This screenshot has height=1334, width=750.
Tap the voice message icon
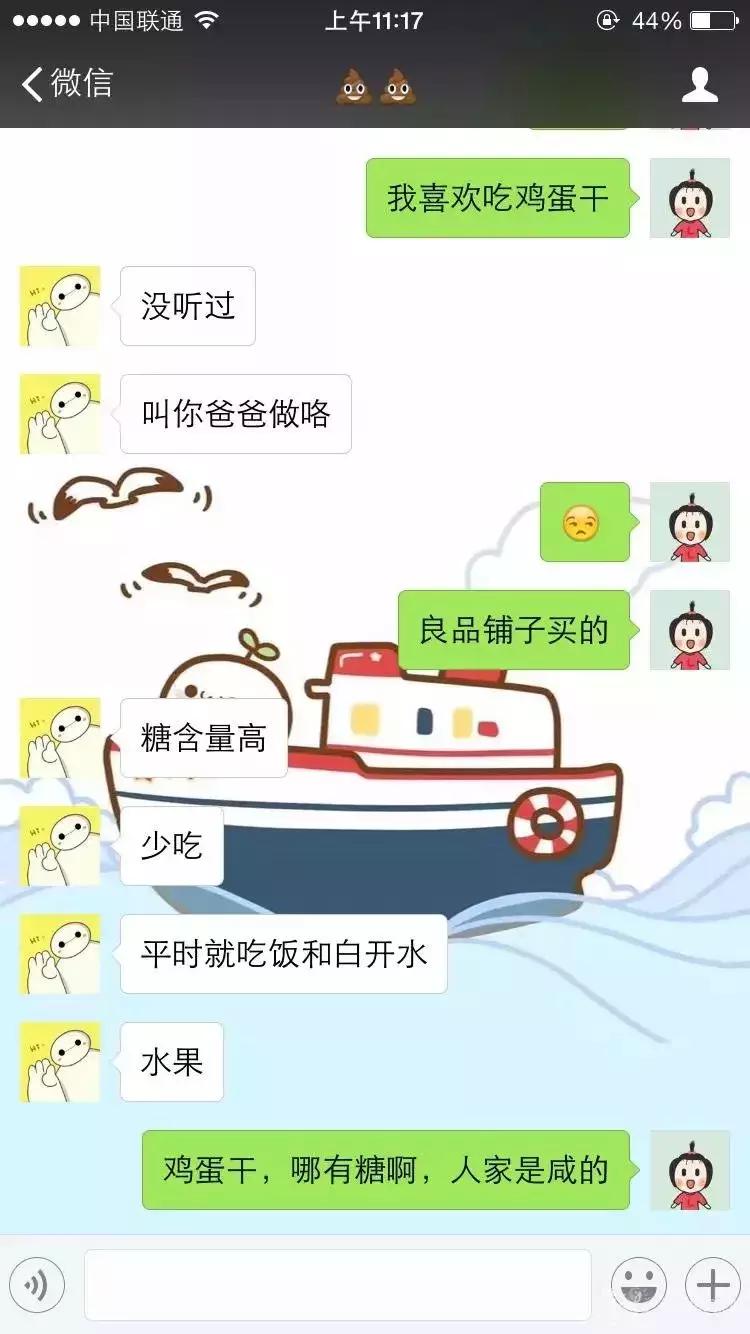[36, 1286]
